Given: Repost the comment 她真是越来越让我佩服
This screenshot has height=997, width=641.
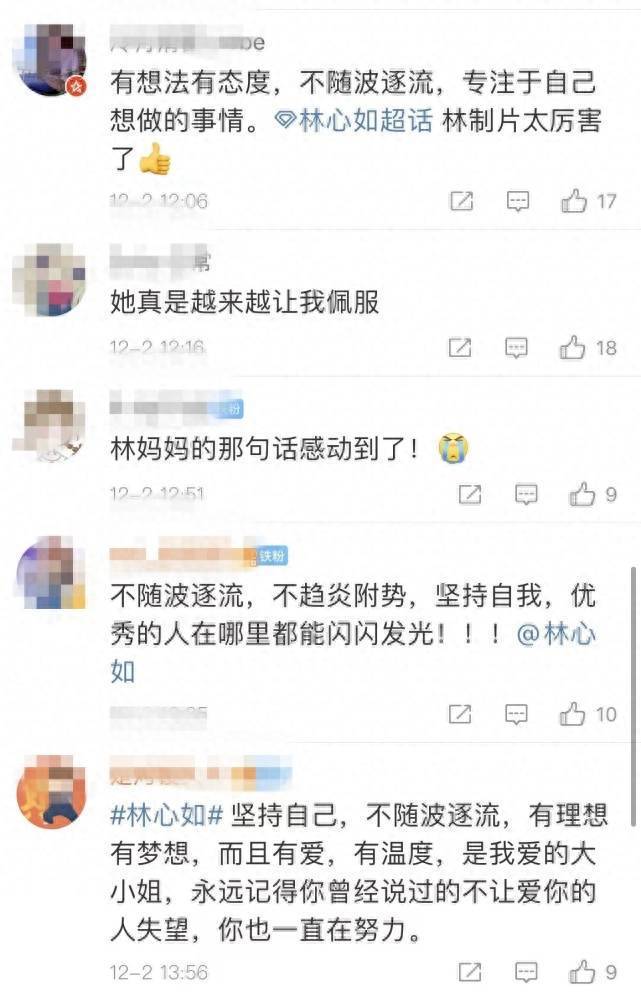Looking at the screenshot, I should [x=460, y=348].
